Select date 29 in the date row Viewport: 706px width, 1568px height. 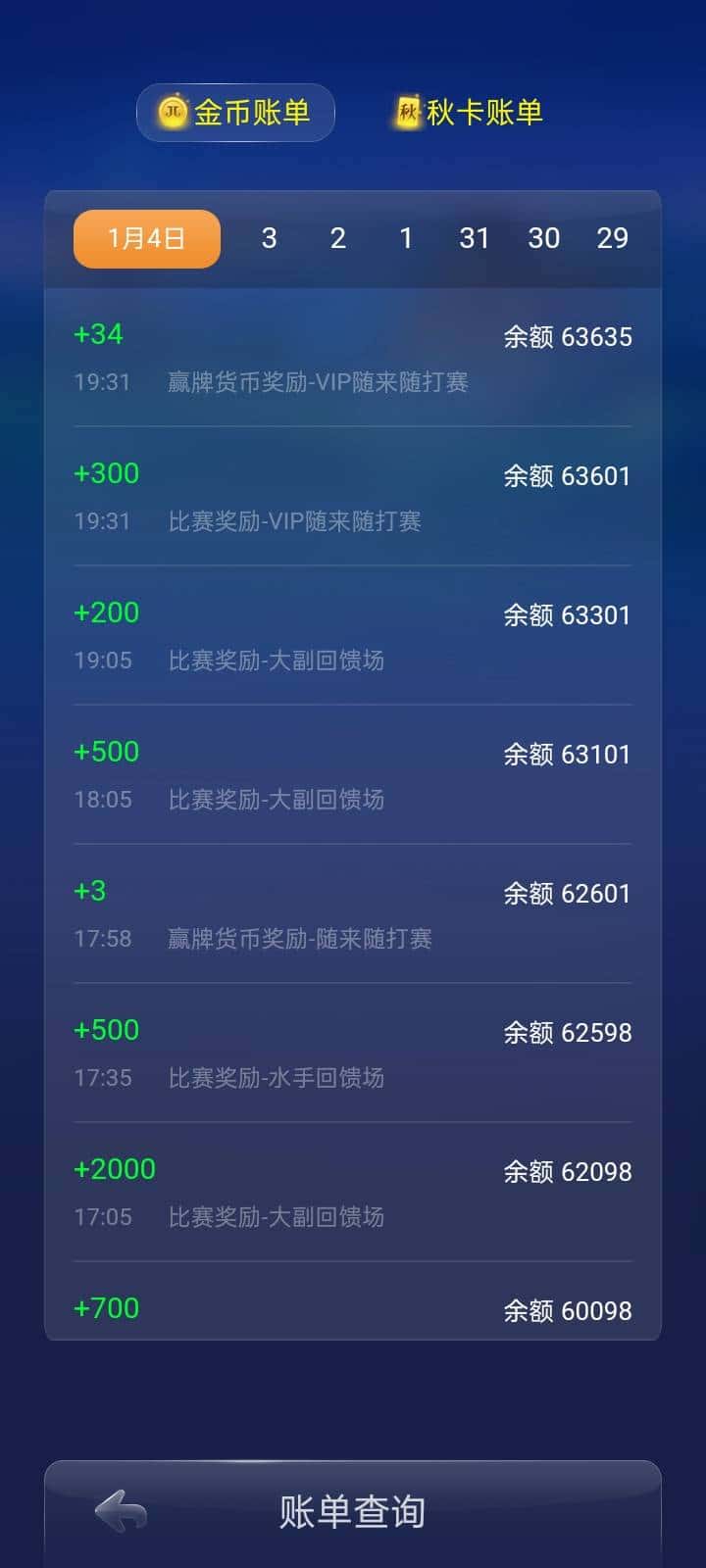614,238
